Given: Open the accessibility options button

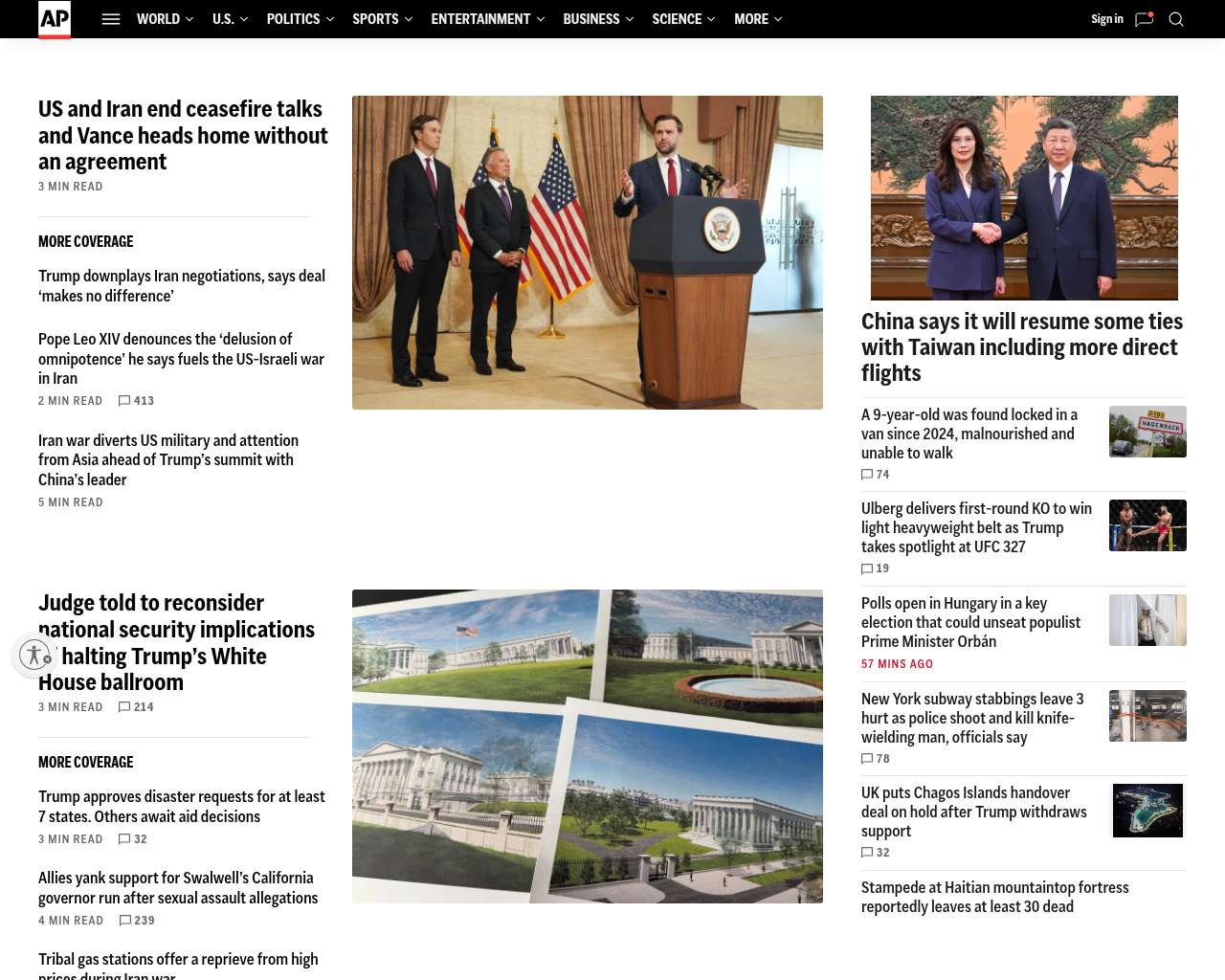Looking at the screenshot, I should tap(35, 656).
